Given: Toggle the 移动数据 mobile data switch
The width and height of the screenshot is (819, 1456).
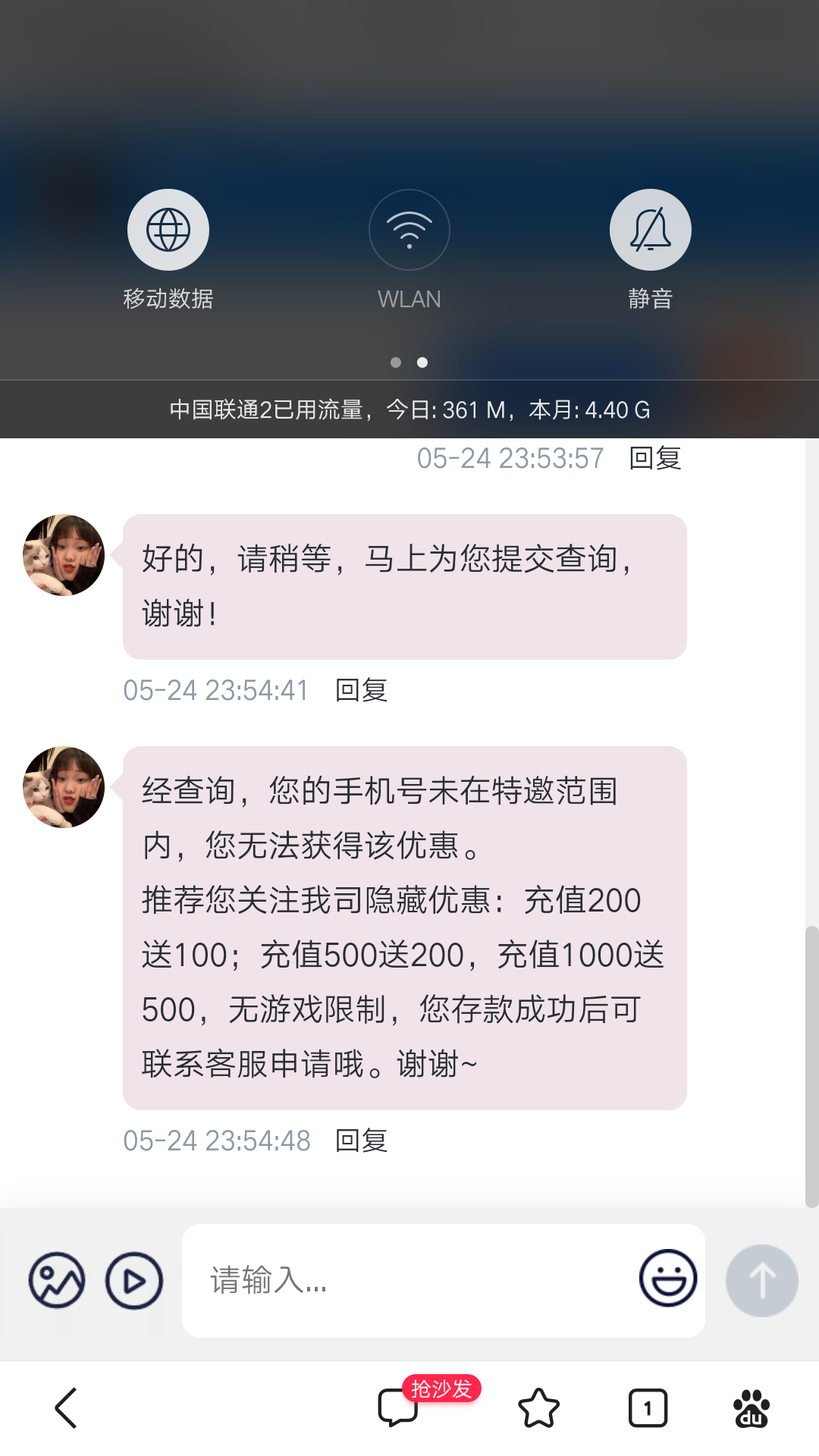Looking at the screenshot, I should (168, 230).
